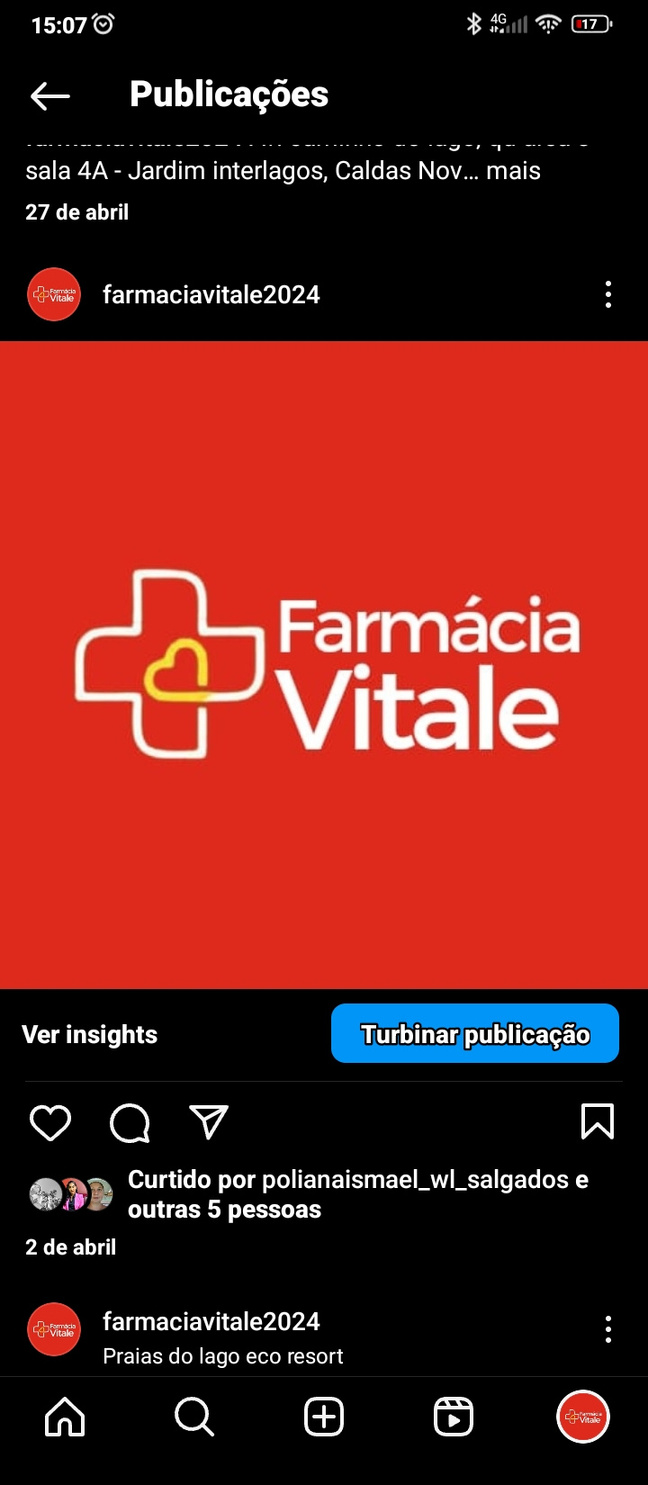The height and width of the screenshot is (1485, 648).
Task: Go back using the arrow next to Publicações
Action: [x=50, y=96]
